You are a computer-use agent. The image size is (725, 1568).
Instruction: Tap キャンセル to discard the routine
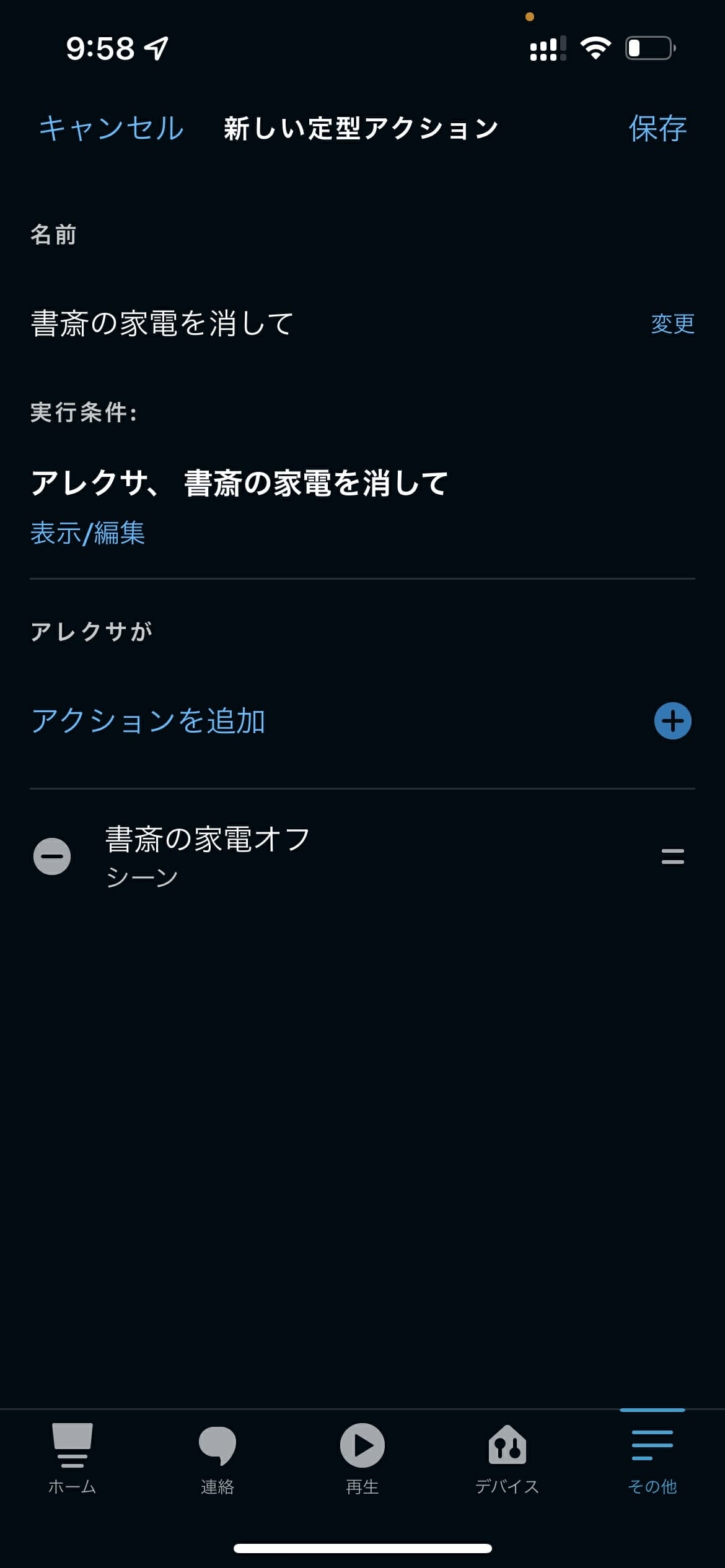(112, 129)
